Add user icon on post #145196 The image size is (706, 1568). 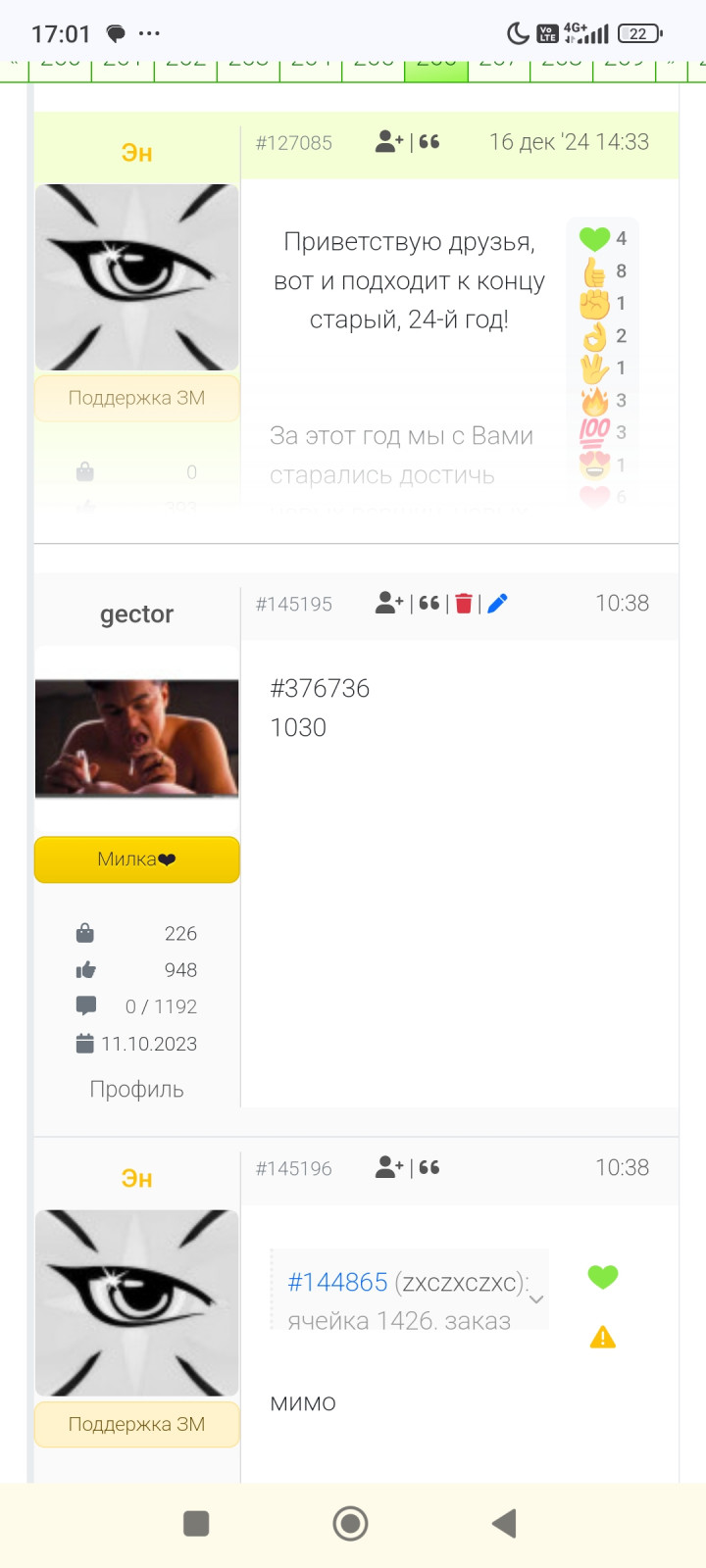click(x=388, y=1167)
